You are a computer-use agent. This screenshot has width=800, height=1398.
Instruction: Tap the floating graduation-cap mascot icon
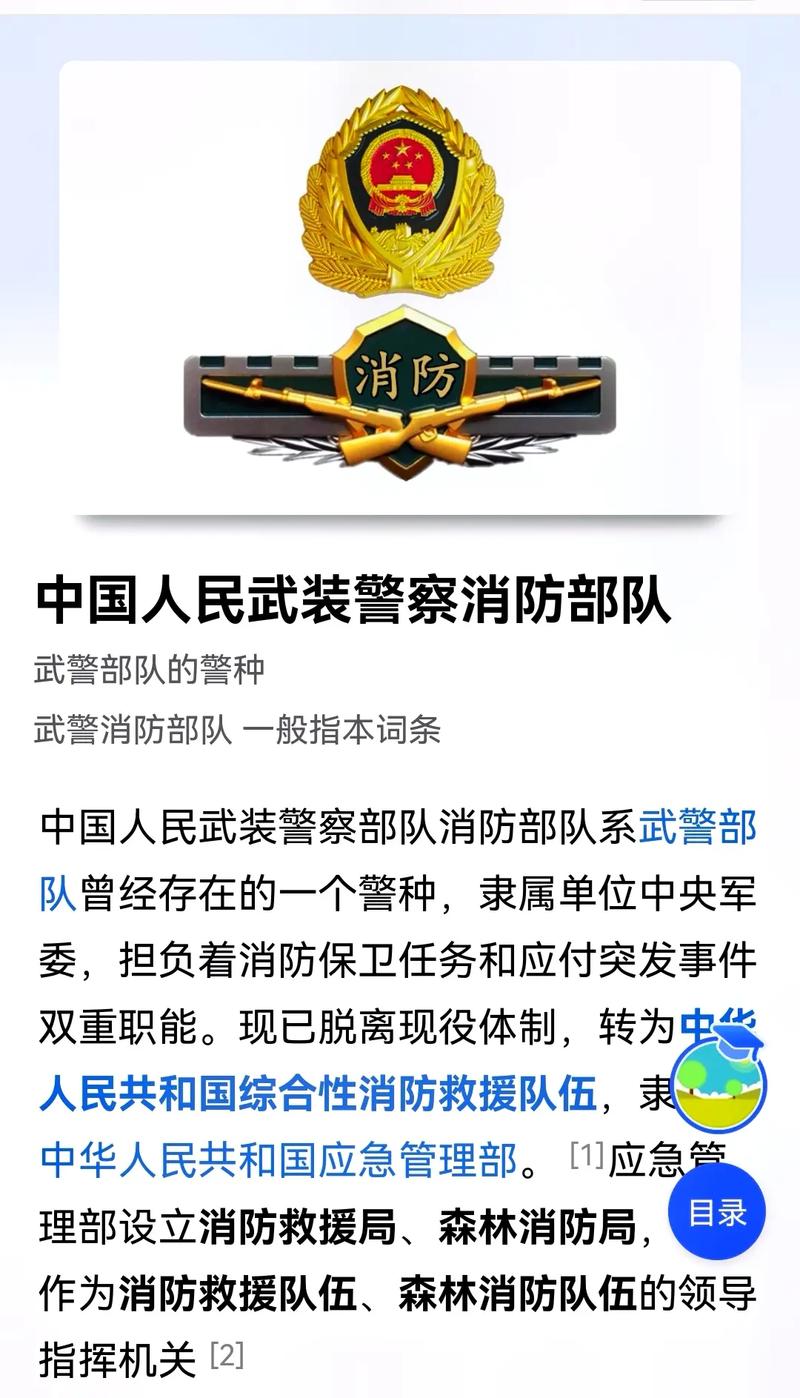(x=719, y=1075)
